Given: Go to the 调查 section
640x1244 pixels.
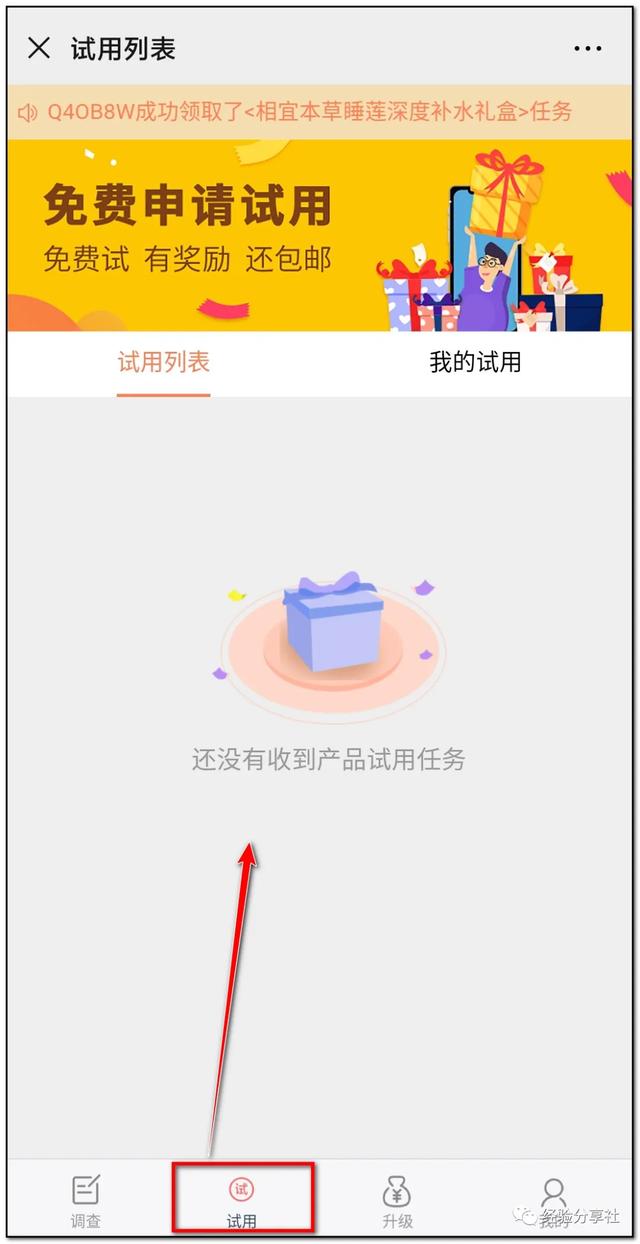Looking at the screenshot, I should [86, 1201].
